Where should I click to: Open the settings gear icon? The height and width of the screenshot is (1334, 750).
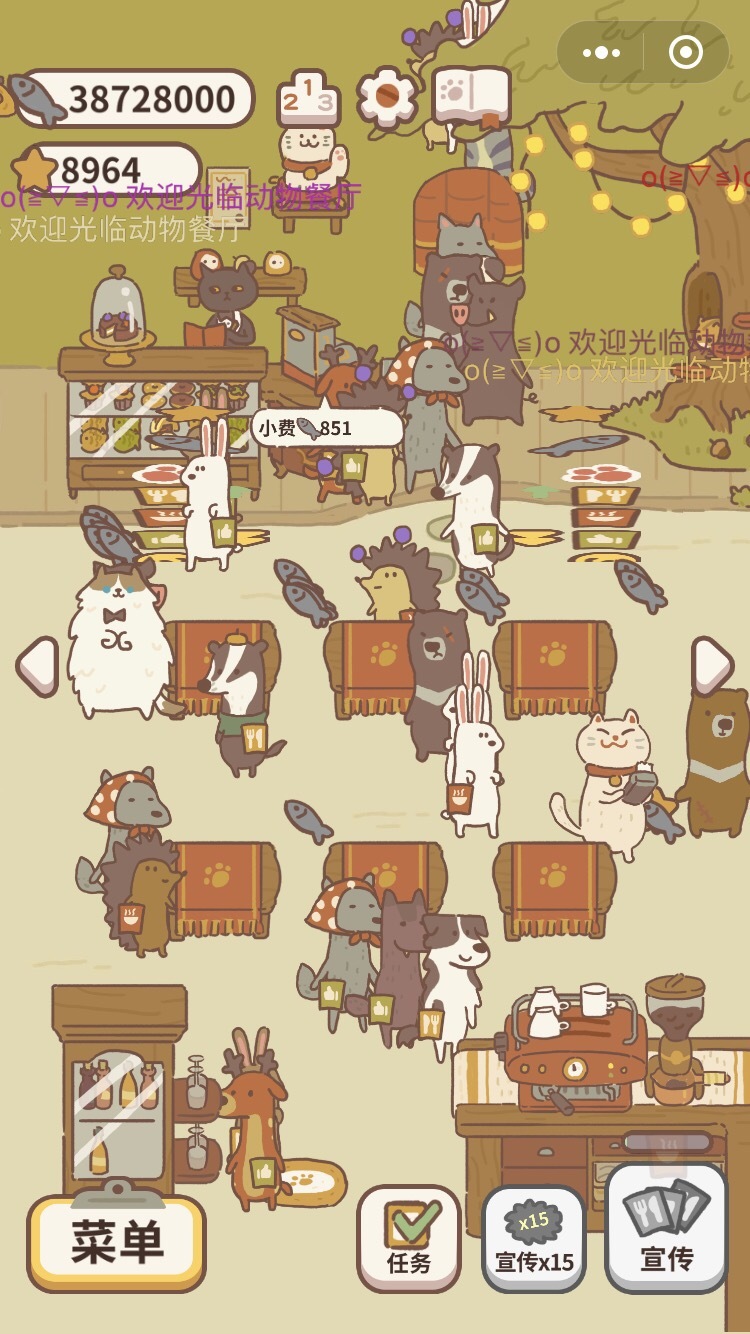pos(388,97)
